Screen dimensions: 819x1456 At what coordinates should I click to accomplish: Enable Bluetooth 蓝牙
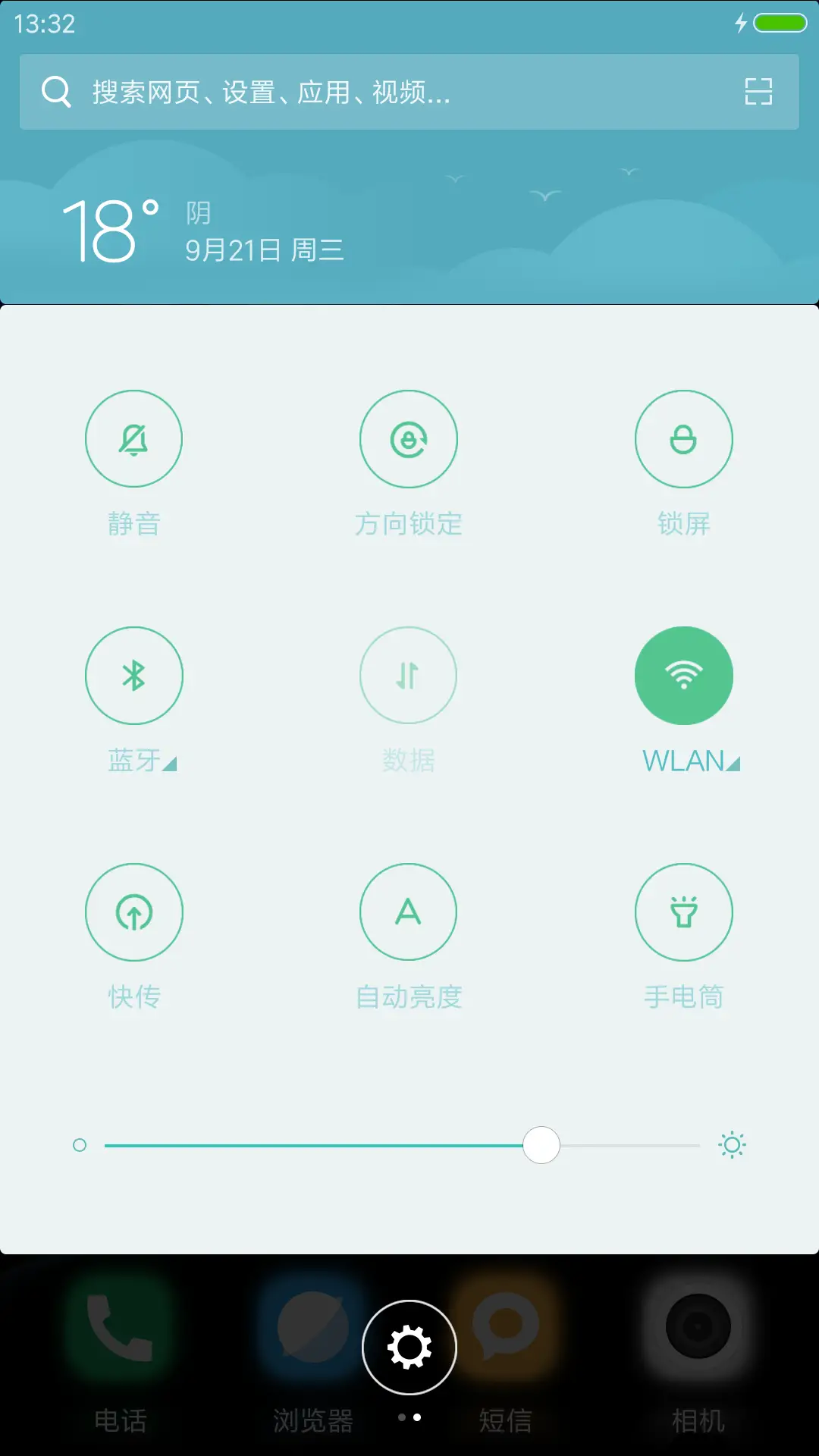[134, 675]
